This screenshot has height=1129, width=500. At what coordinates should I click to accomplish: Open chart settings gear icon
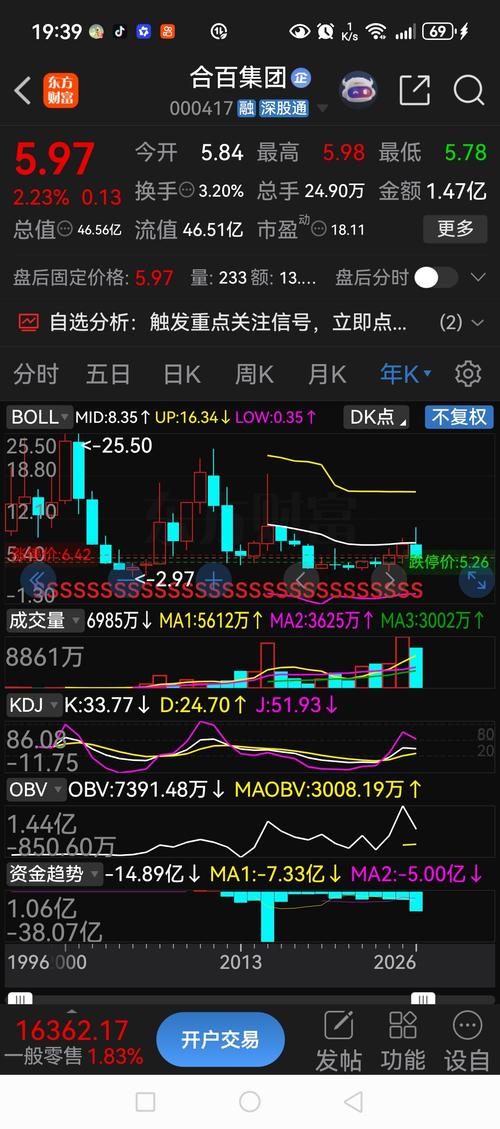point(468,374)
